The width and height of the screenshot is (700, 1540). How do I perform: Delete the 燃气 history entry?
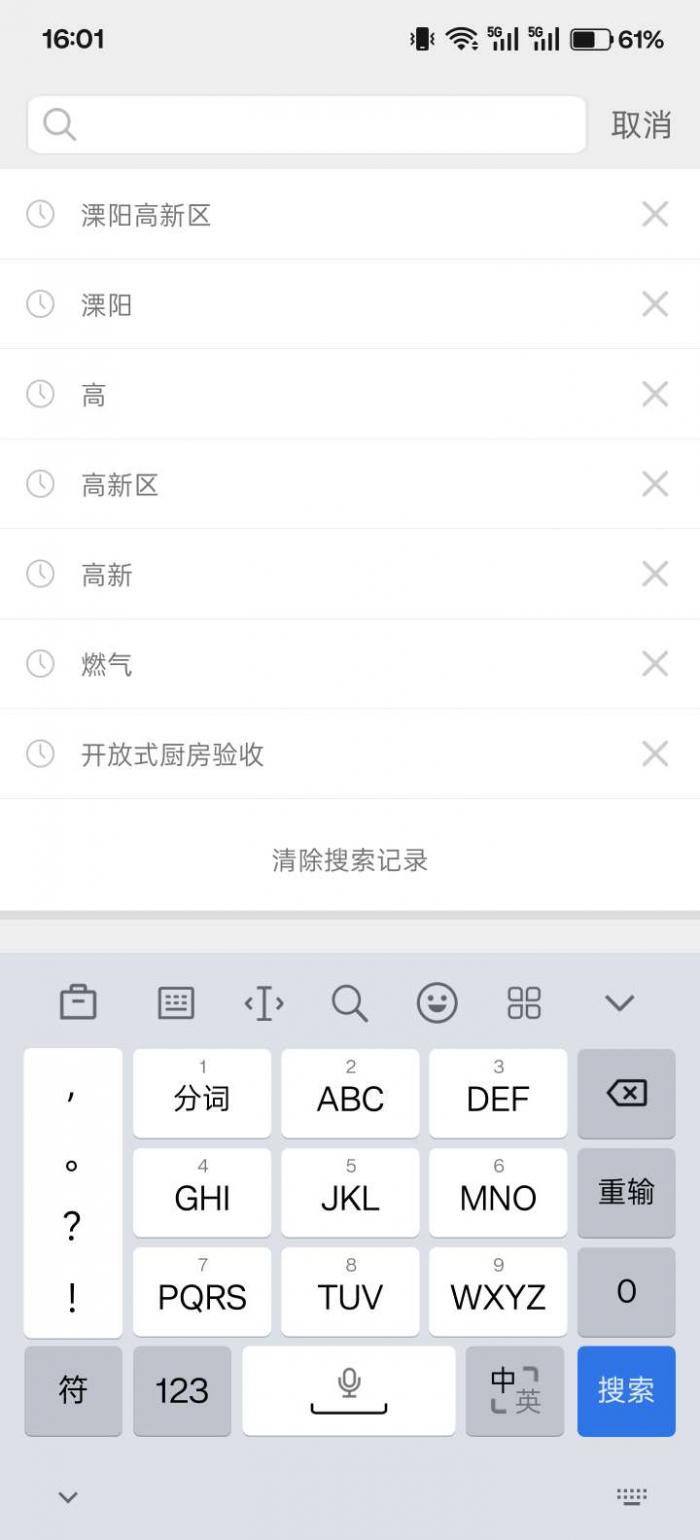point(654,664)
